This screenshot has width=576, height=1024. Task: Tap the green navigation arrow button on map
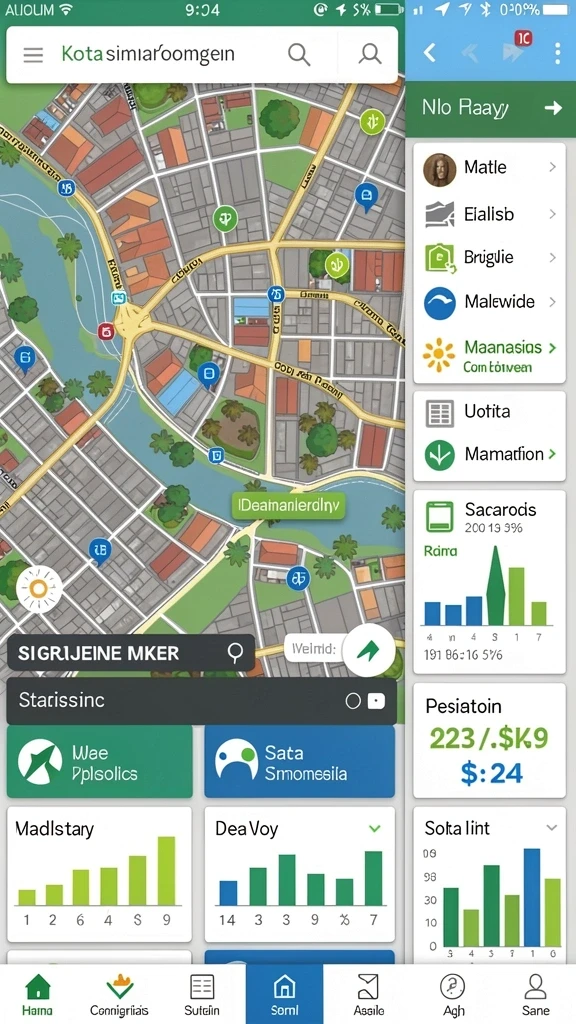point(369,649)
